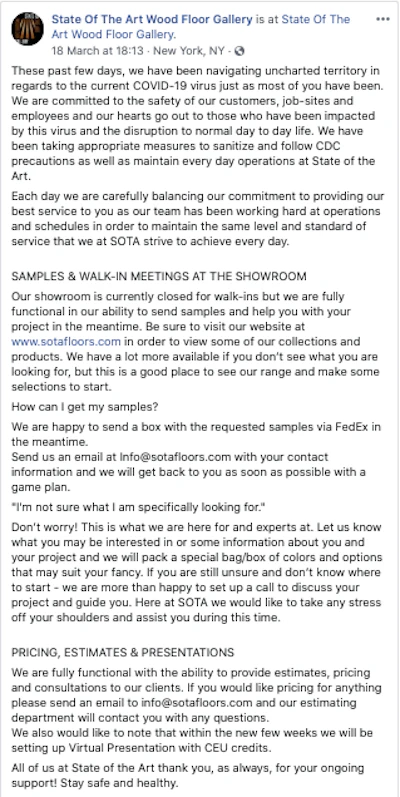400x797 pixels.
Task: Open the post's three-dot options menu
Action: 382,19
